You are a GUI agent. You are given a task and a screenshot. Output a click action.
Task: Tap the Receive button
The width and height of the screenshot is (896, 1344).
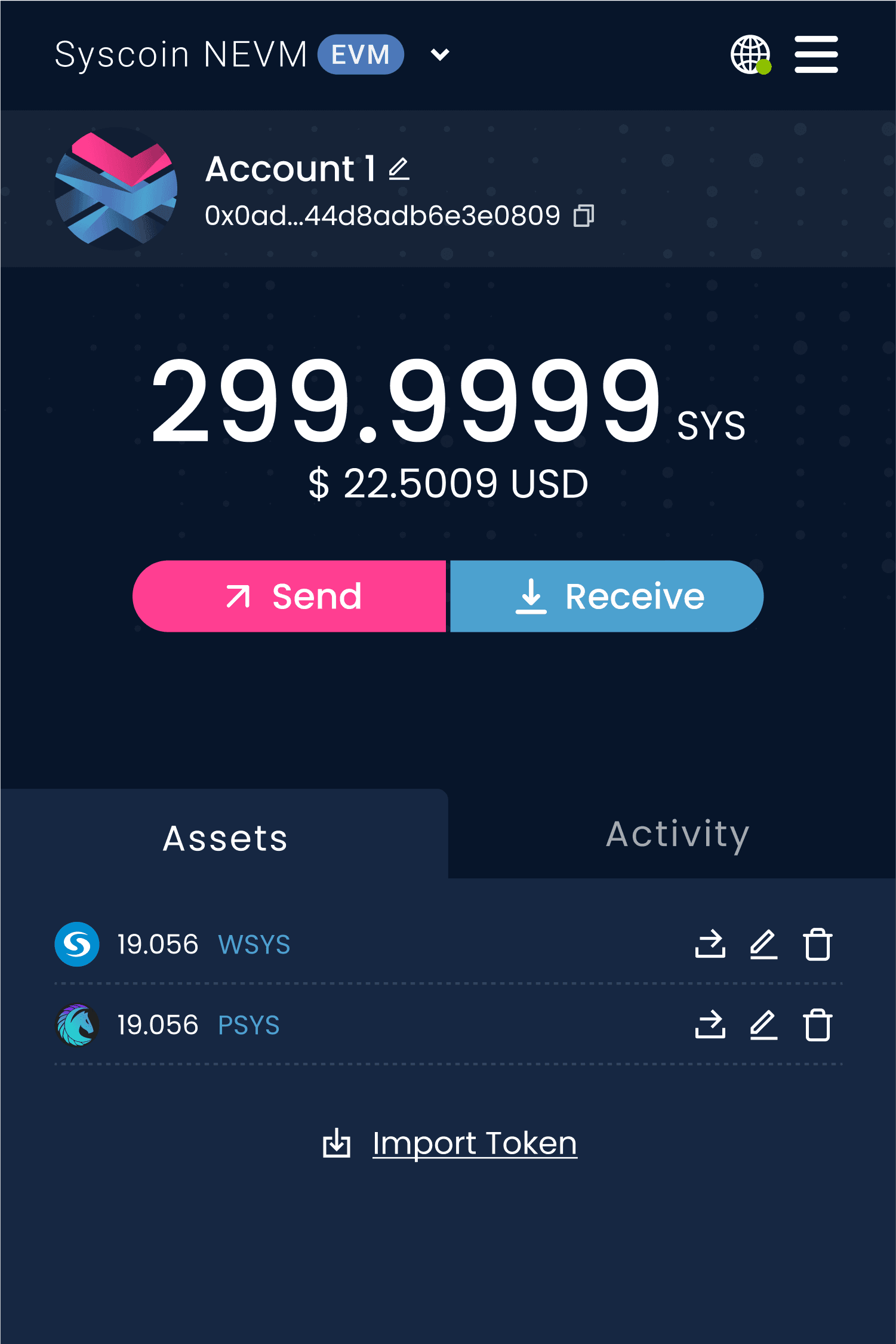pos(606,596)
